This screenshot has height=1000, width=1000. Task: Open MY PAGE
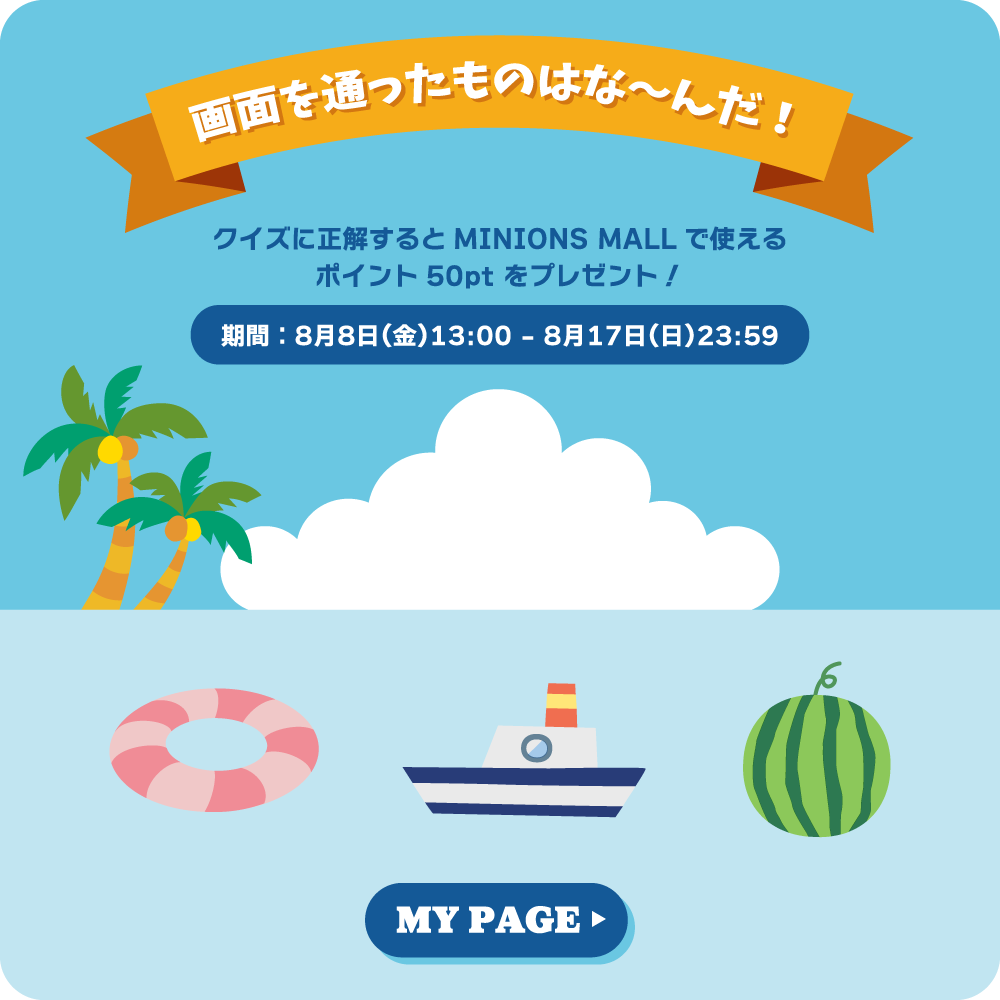coord(496,920)
